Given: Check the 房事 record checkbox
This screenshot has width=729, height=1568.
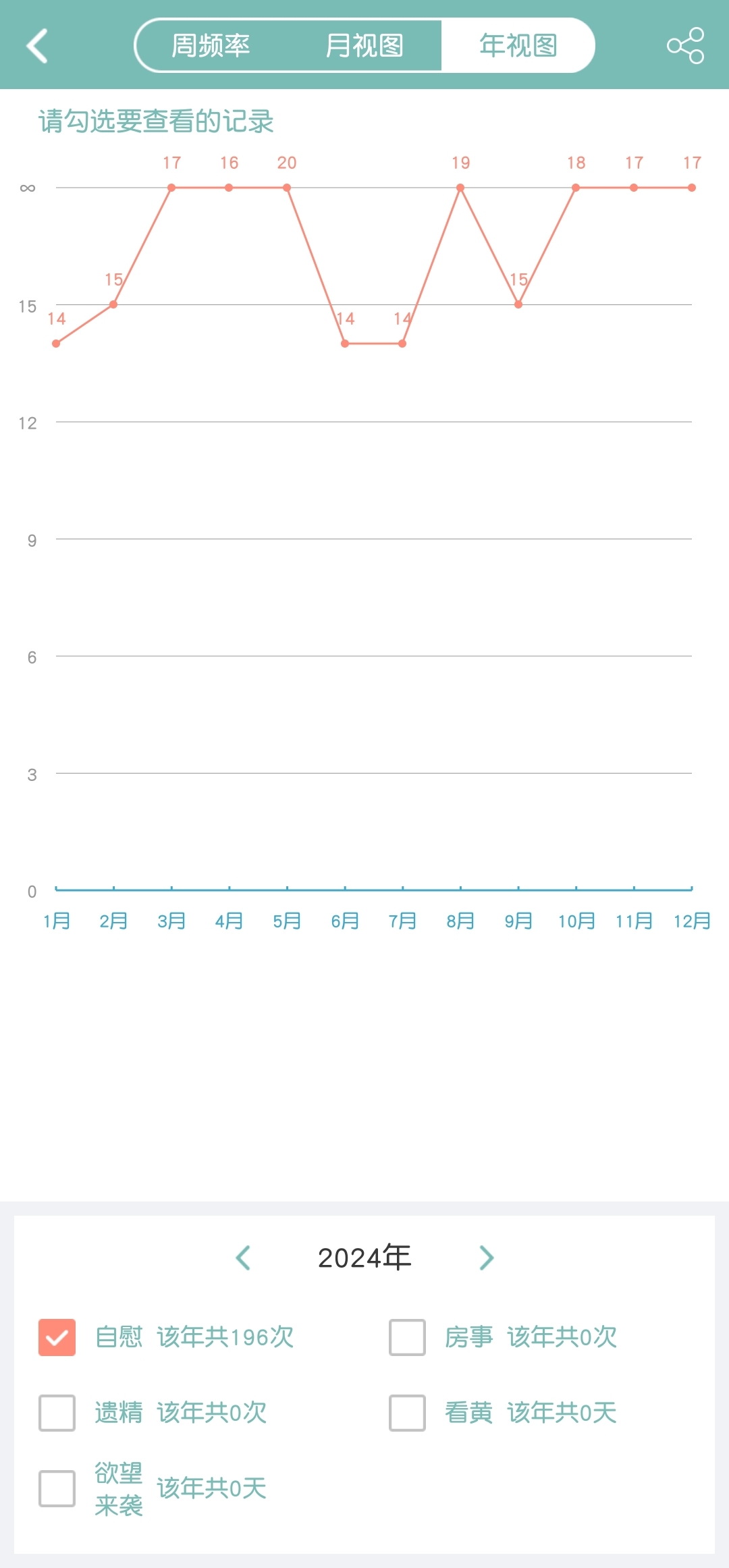Looking at the screenshot, I should (x=407, y=1337).
